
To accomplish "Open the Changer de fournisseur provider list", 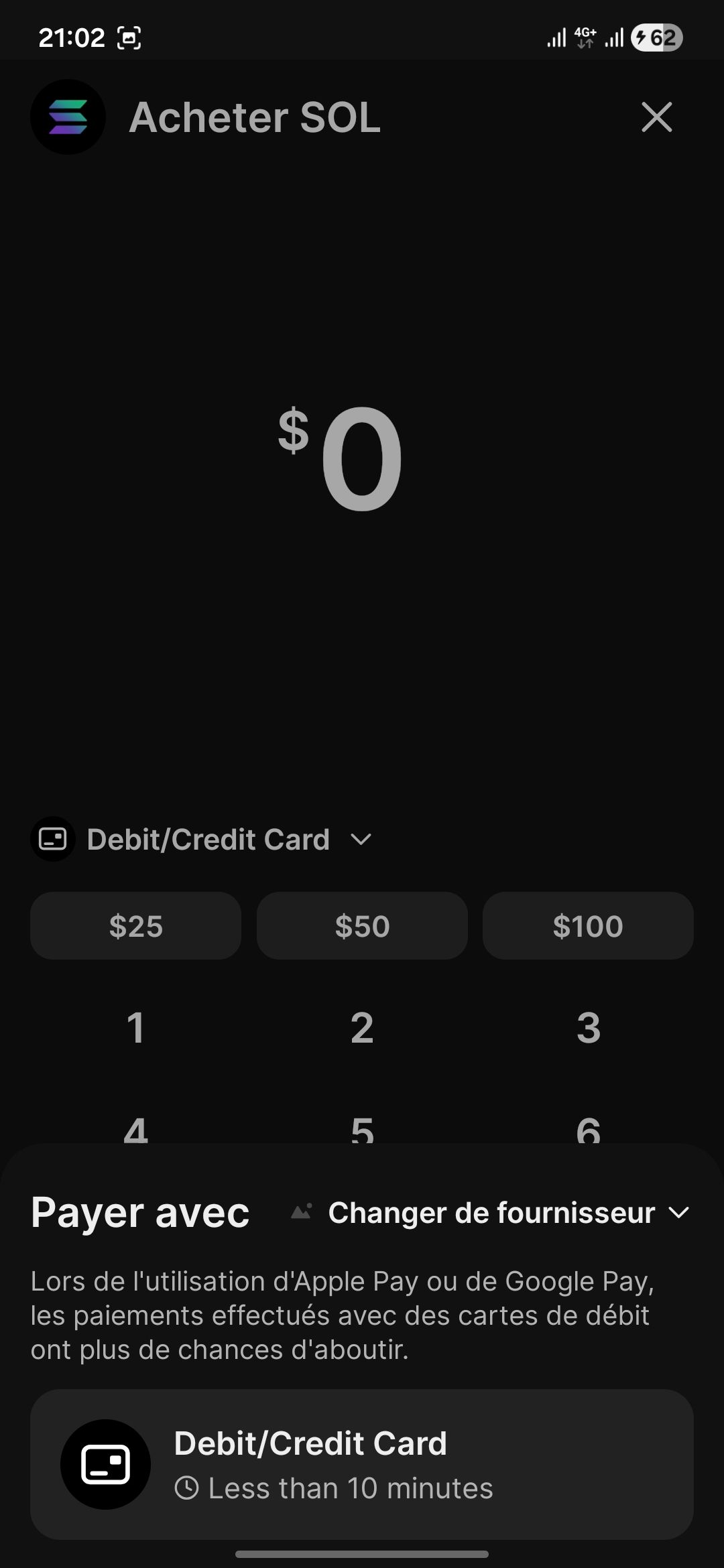I will pos(493,1213).
